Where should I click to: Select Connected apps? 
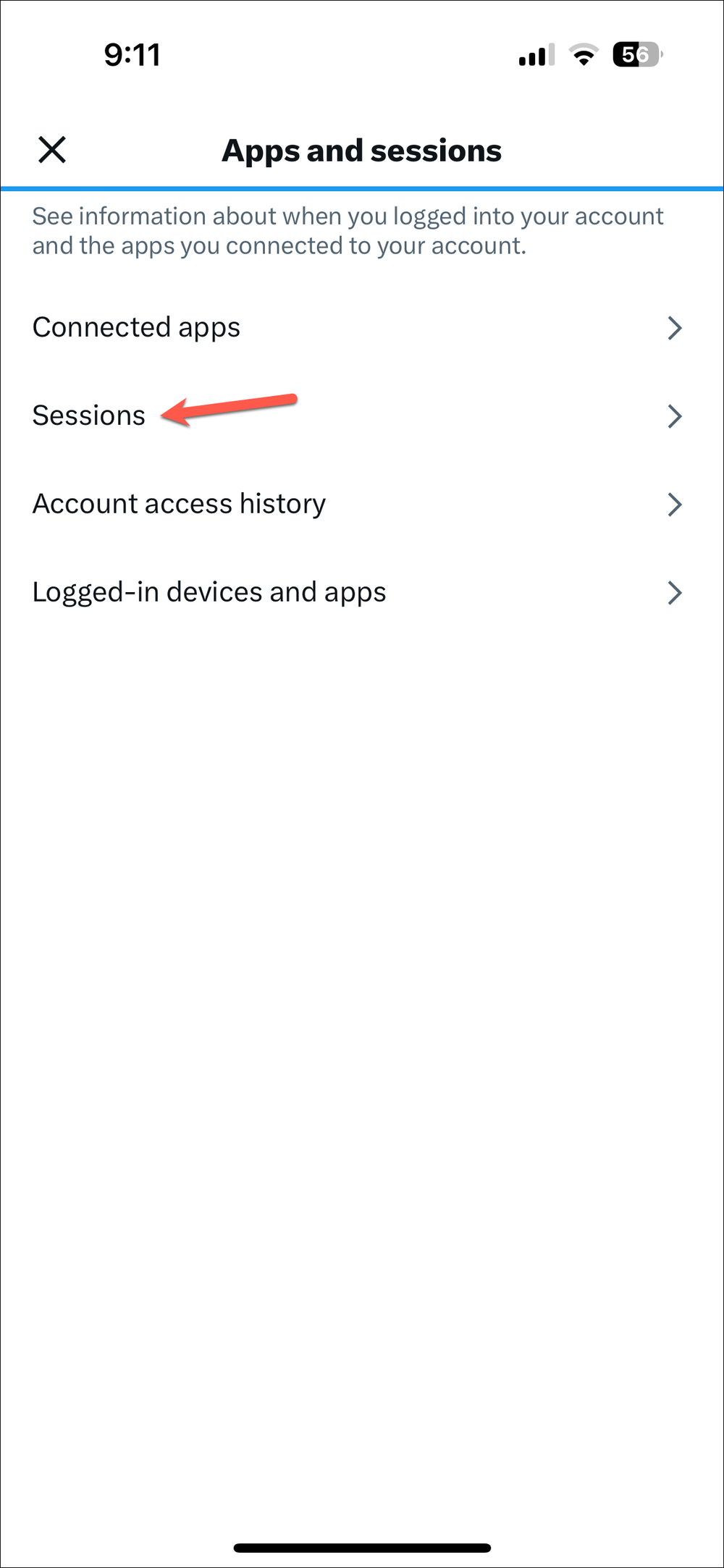(x=136, y=327)
